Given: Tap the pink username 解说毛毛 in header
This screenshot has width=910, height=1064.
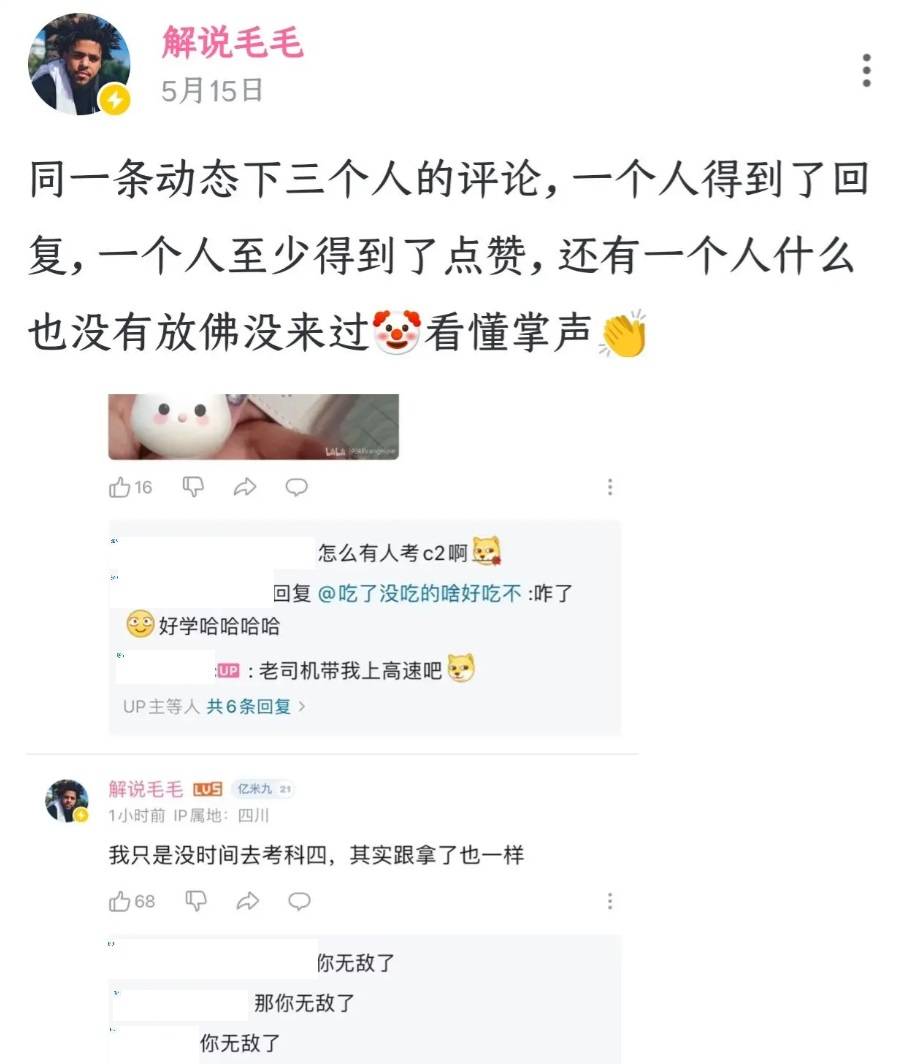Looking at the screenshot, I should pyautogui.click(x=232, y=43).
